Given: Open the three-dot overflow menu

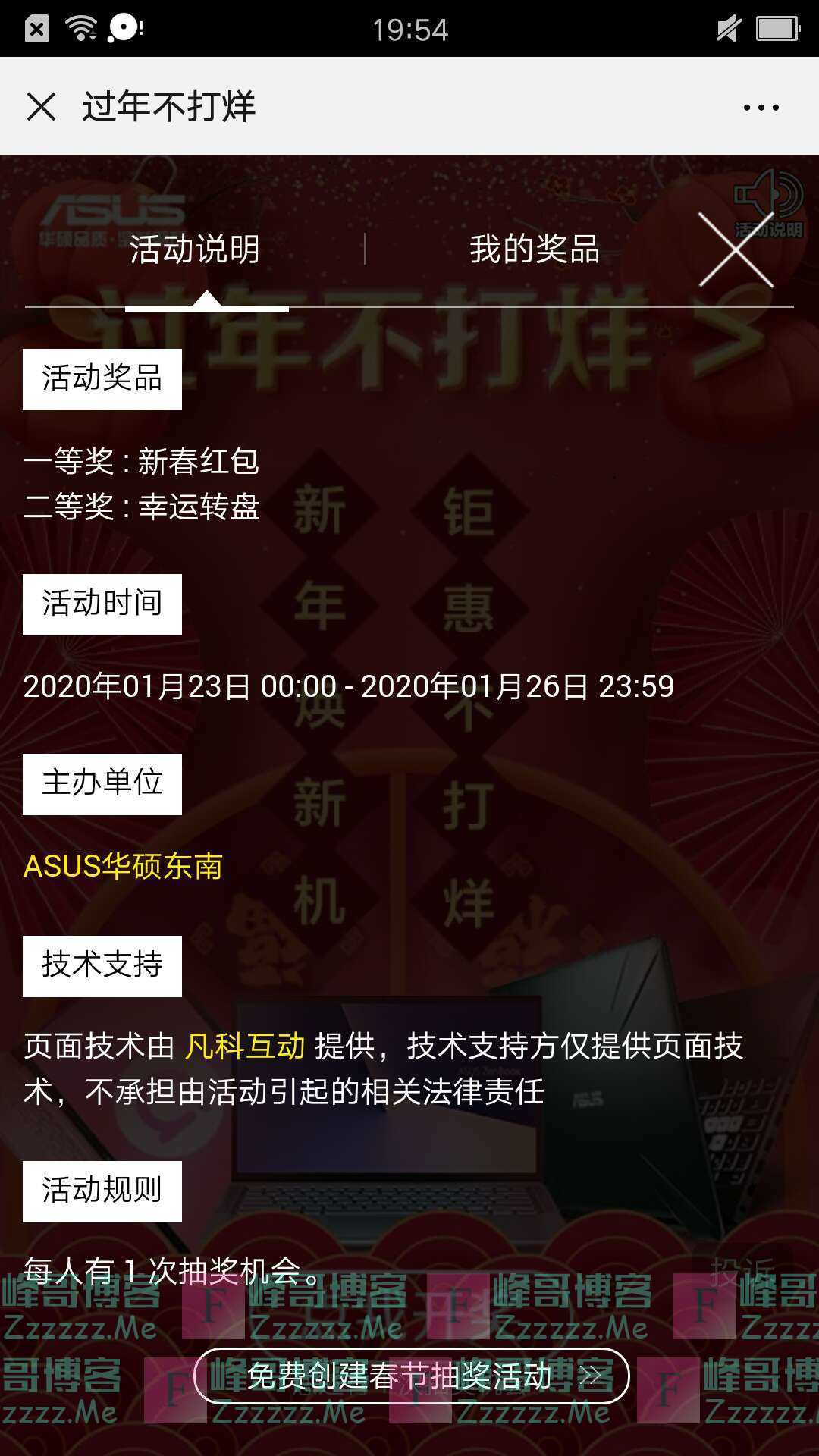Looking at the screenshot, I should (x=761, y=107).
